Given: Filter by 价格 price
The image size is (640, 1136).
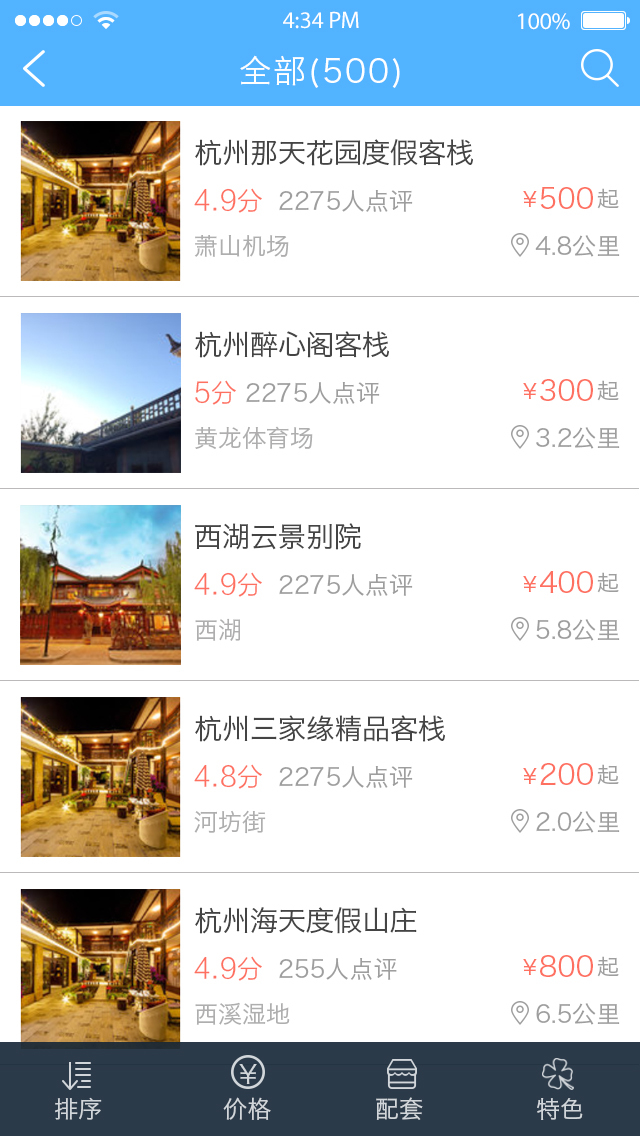Looking at the screenshot, I should [x=247, y=1089].
